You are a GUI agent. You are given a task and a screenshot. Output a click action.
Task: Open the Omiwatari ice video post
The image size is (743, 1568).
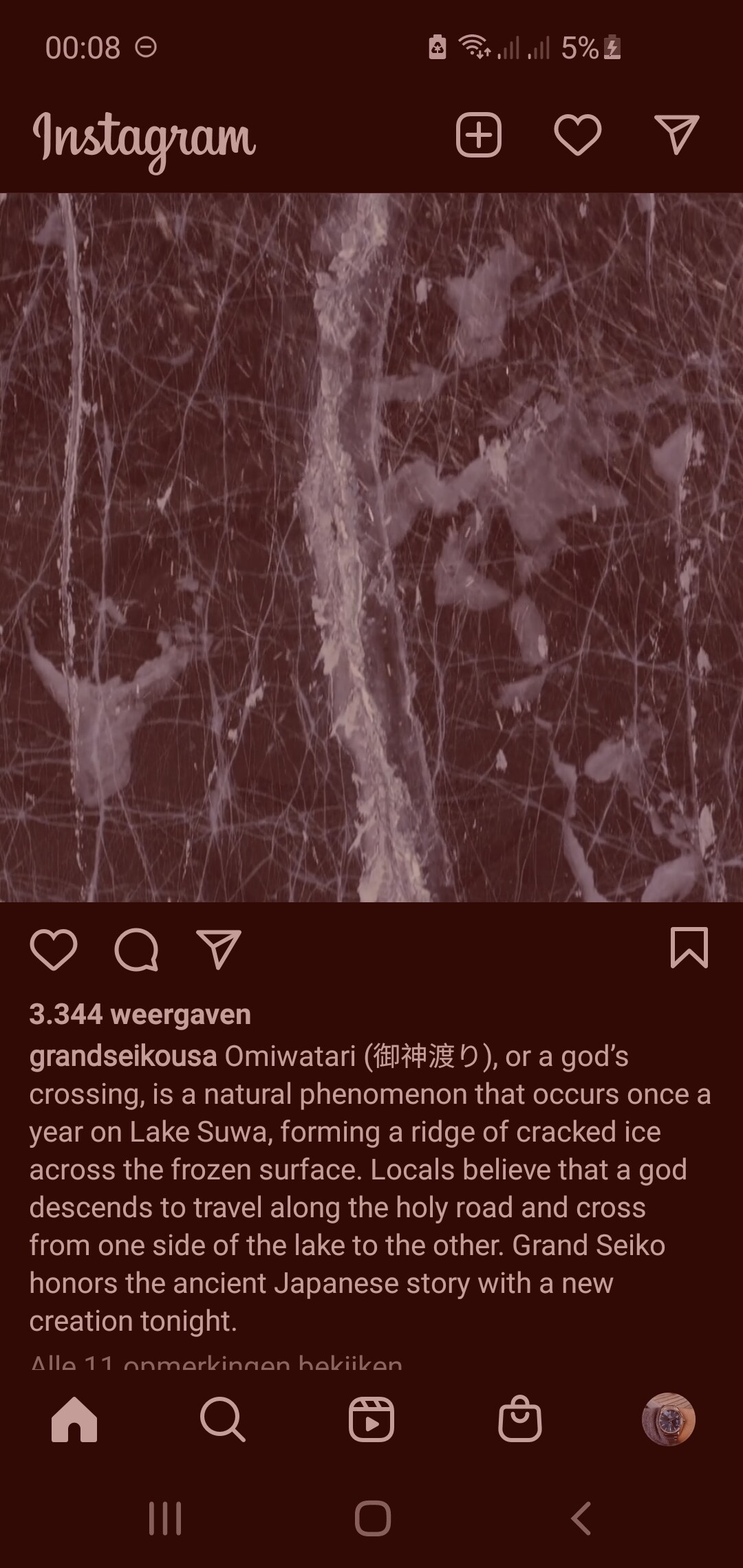point(371,547)
